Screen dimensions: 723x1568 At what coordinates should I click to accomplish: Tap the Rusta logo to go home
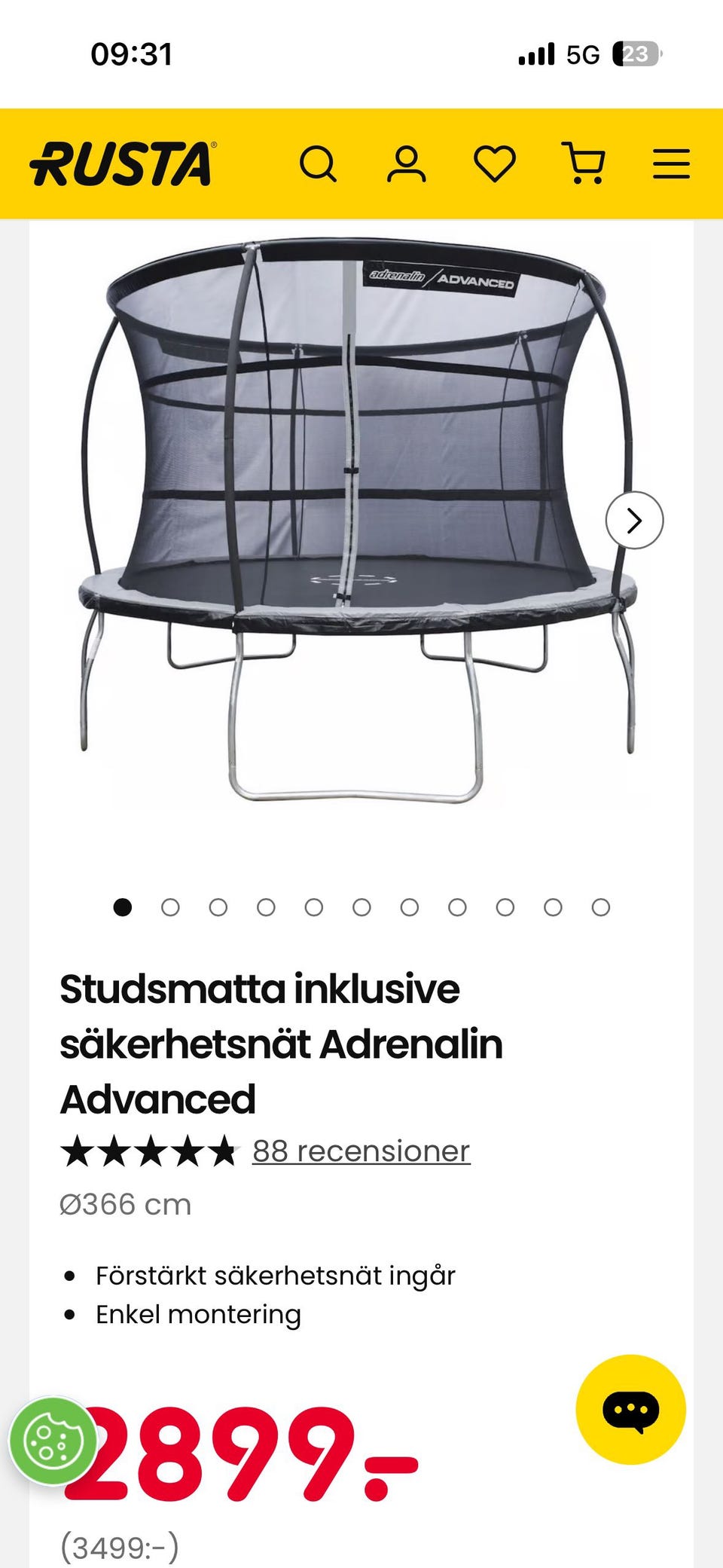[124, 164]
